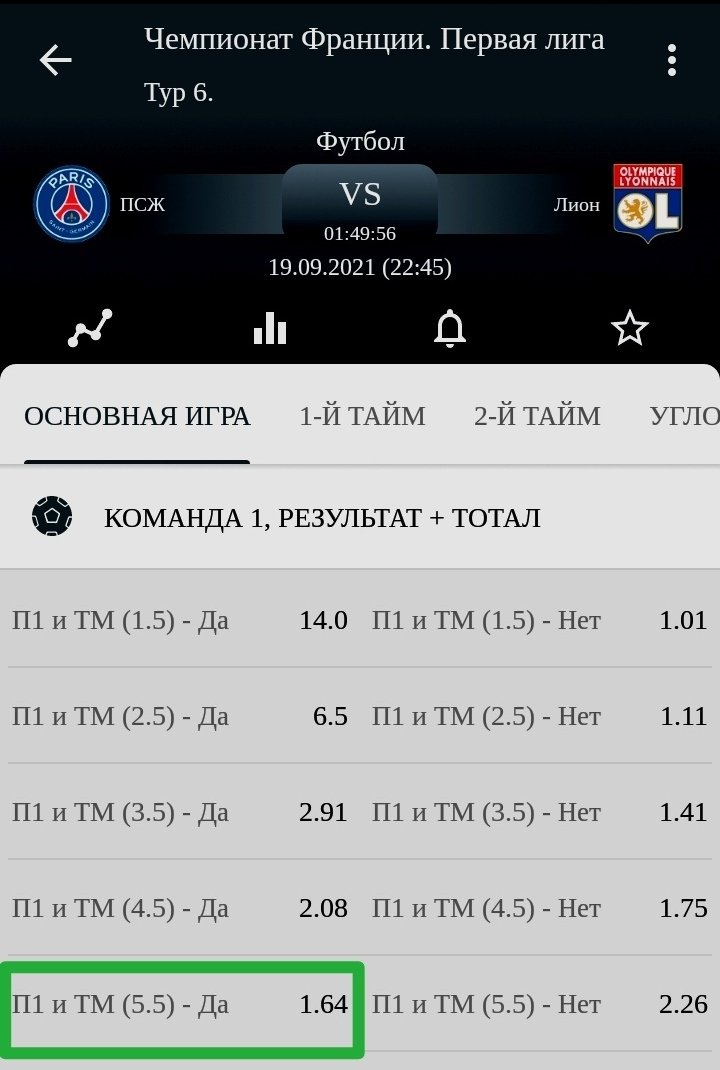720x1070 pixels.
Task: Tap П1 и ТМ (4.5) - Нет at 1.75
Action: point(540,908)
